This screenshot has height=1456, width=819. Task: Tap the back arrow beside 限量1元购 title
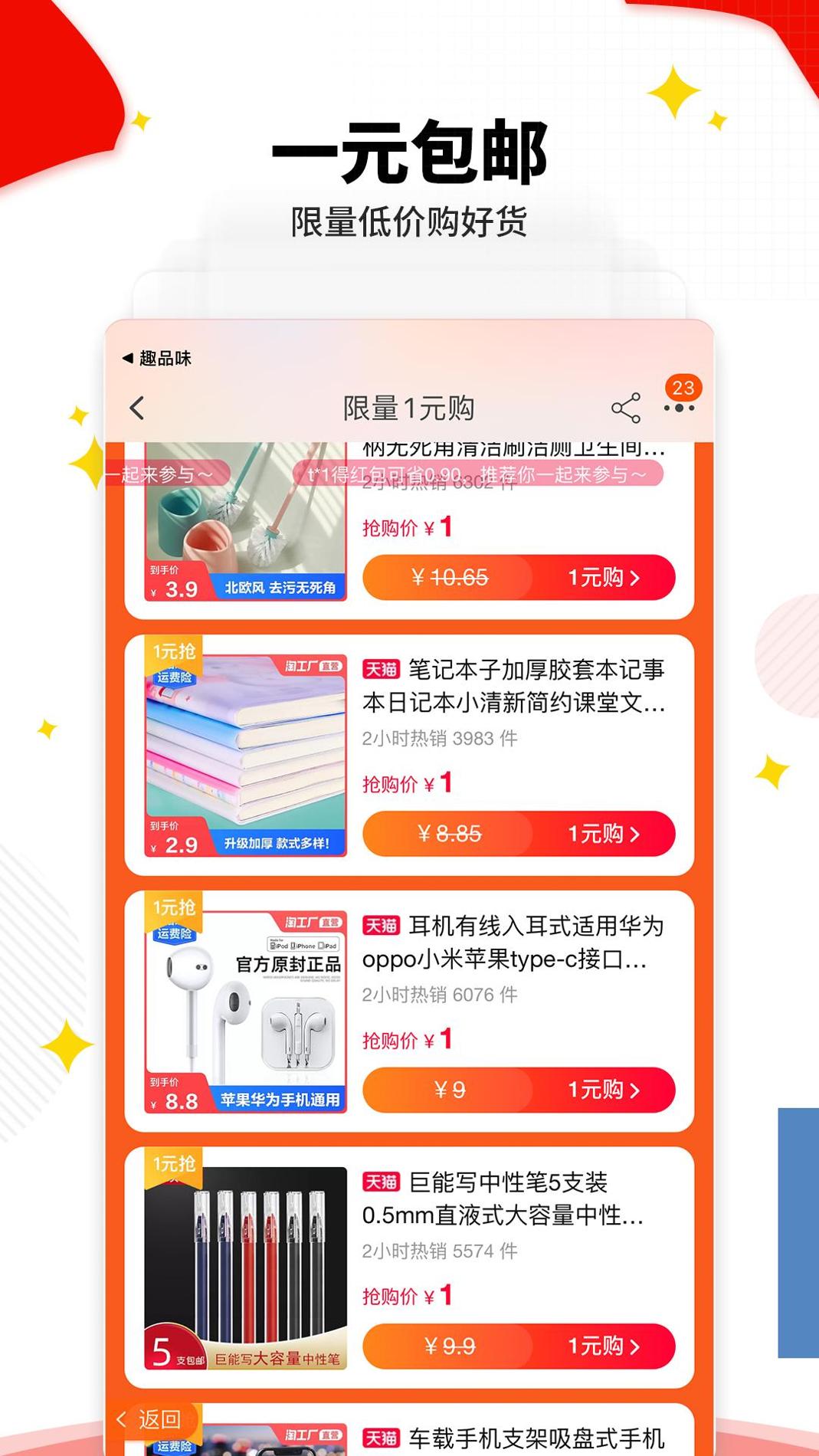(138, 408)
